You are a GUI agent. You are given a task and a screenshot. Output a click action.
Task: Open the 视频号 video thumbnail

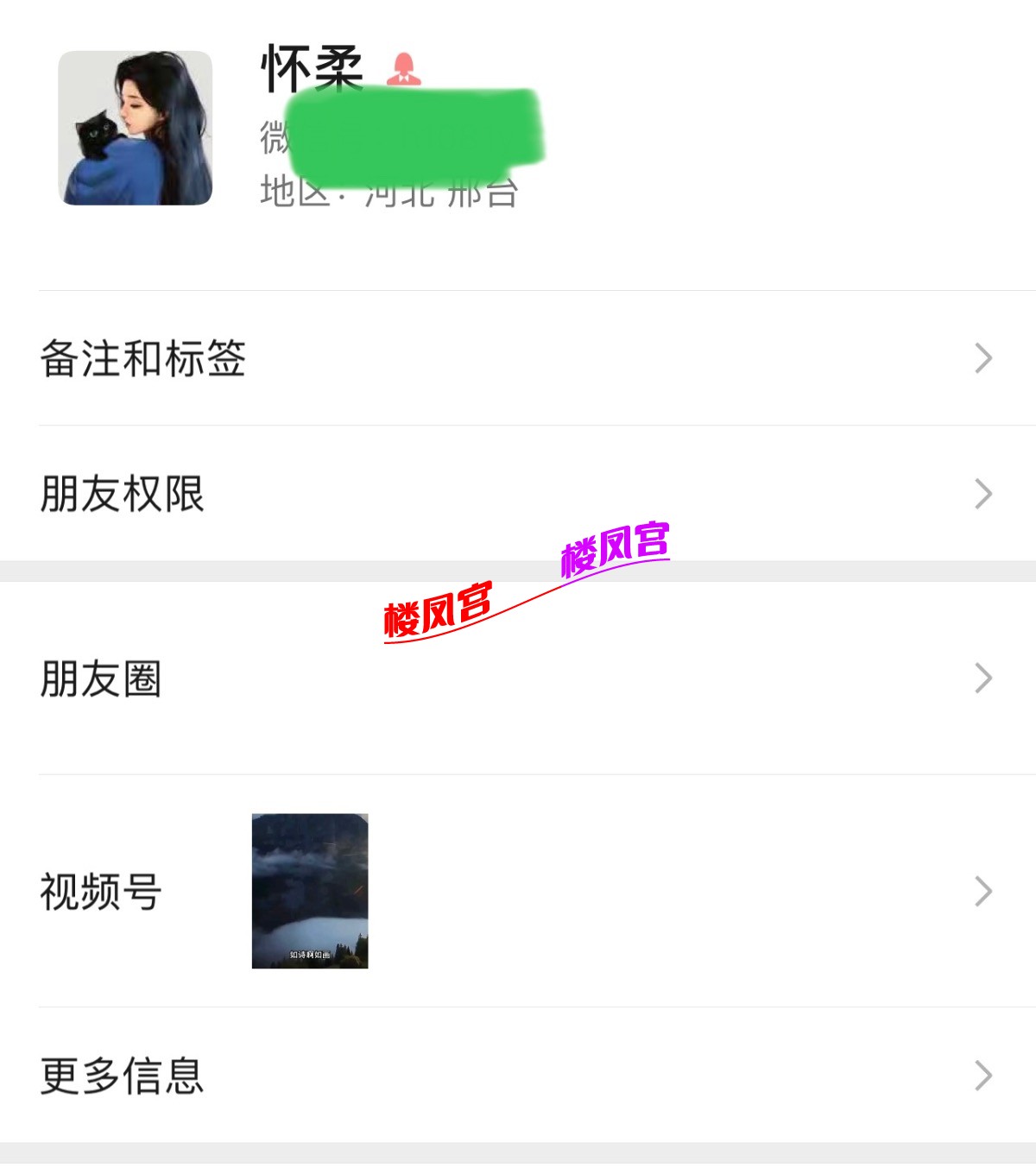point(310,891)
